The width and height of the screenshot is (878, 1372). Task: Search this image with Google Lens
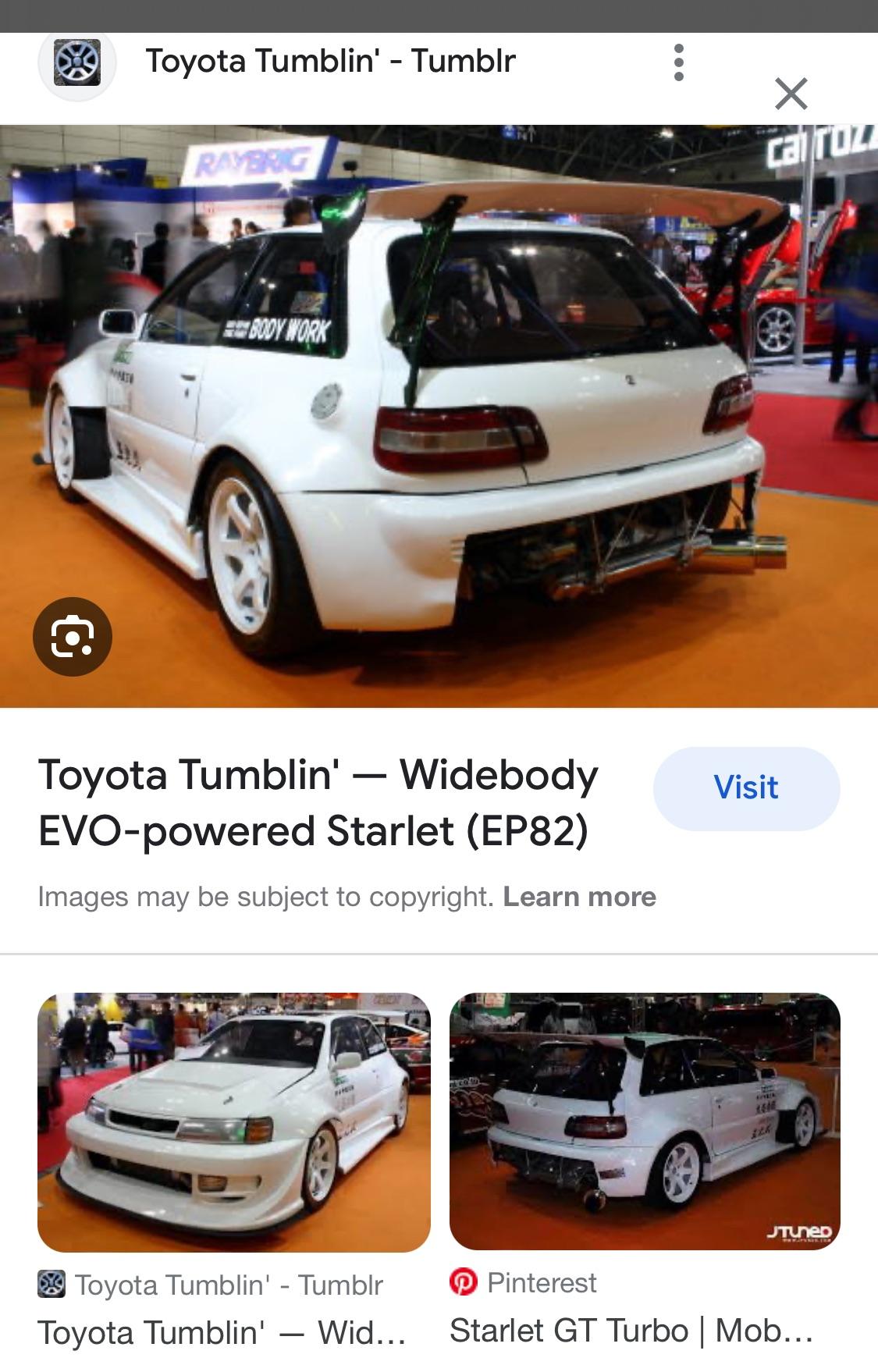(x=73, y=637)
